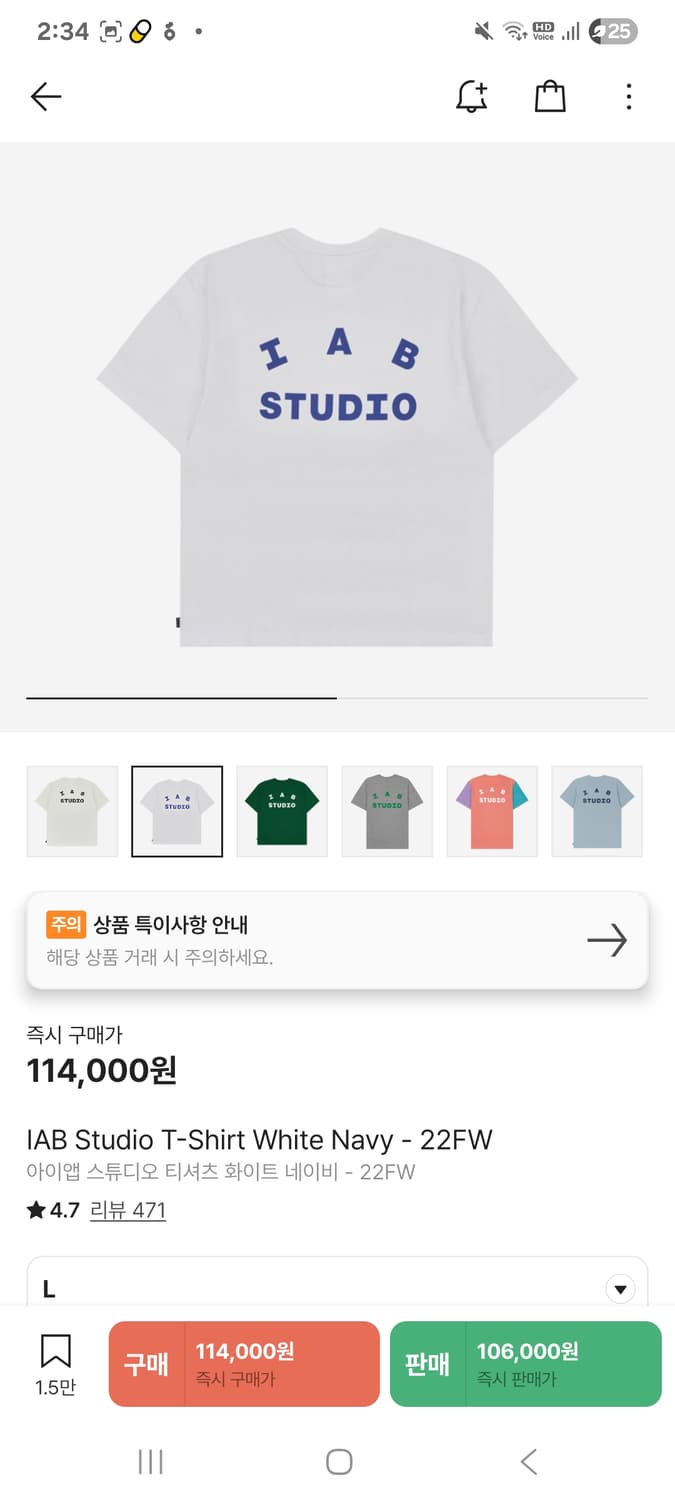675x1500 pixels.
Task: Select the coral multicolor shirt thumbnail
Action: pos(492,812)
